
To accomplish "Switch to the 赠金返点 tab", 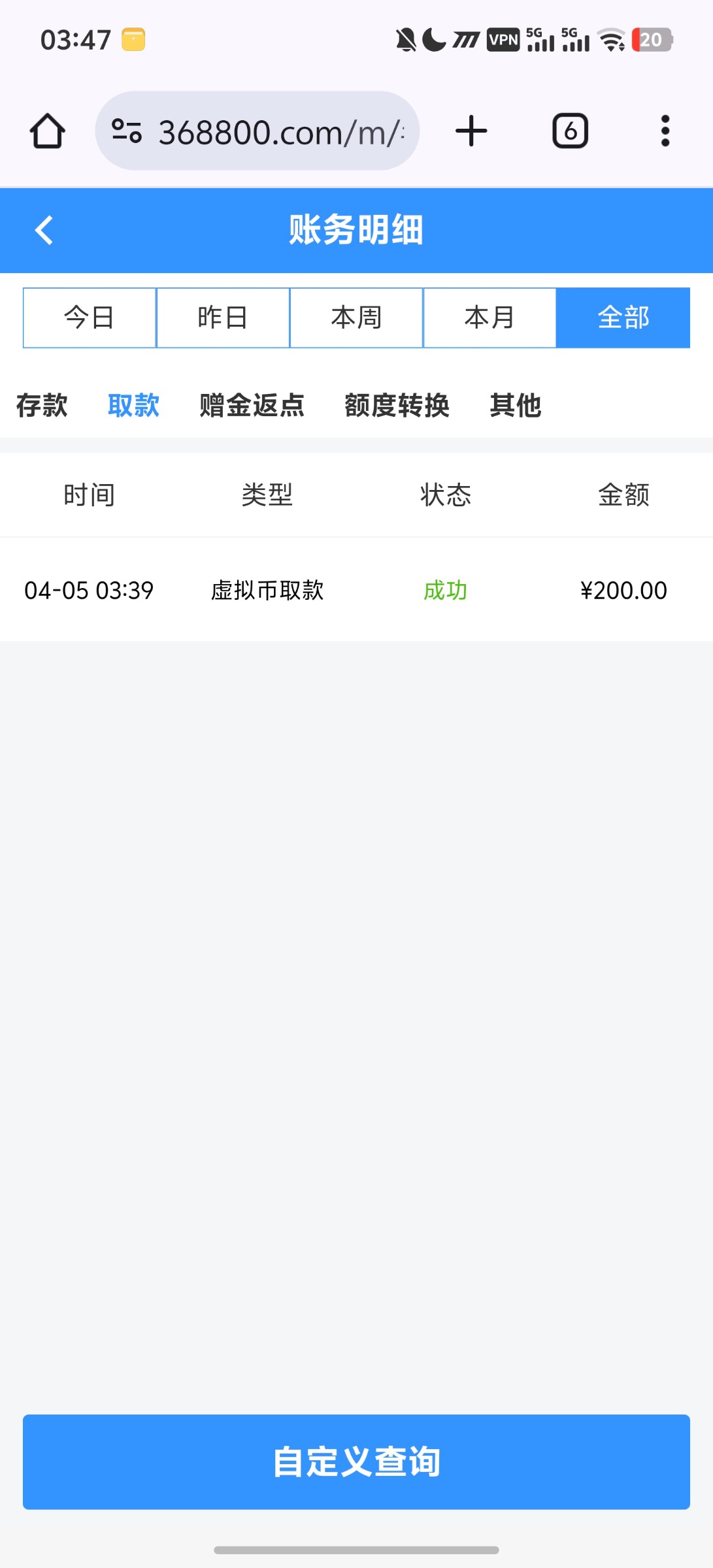I will click(x=252, y=405).
